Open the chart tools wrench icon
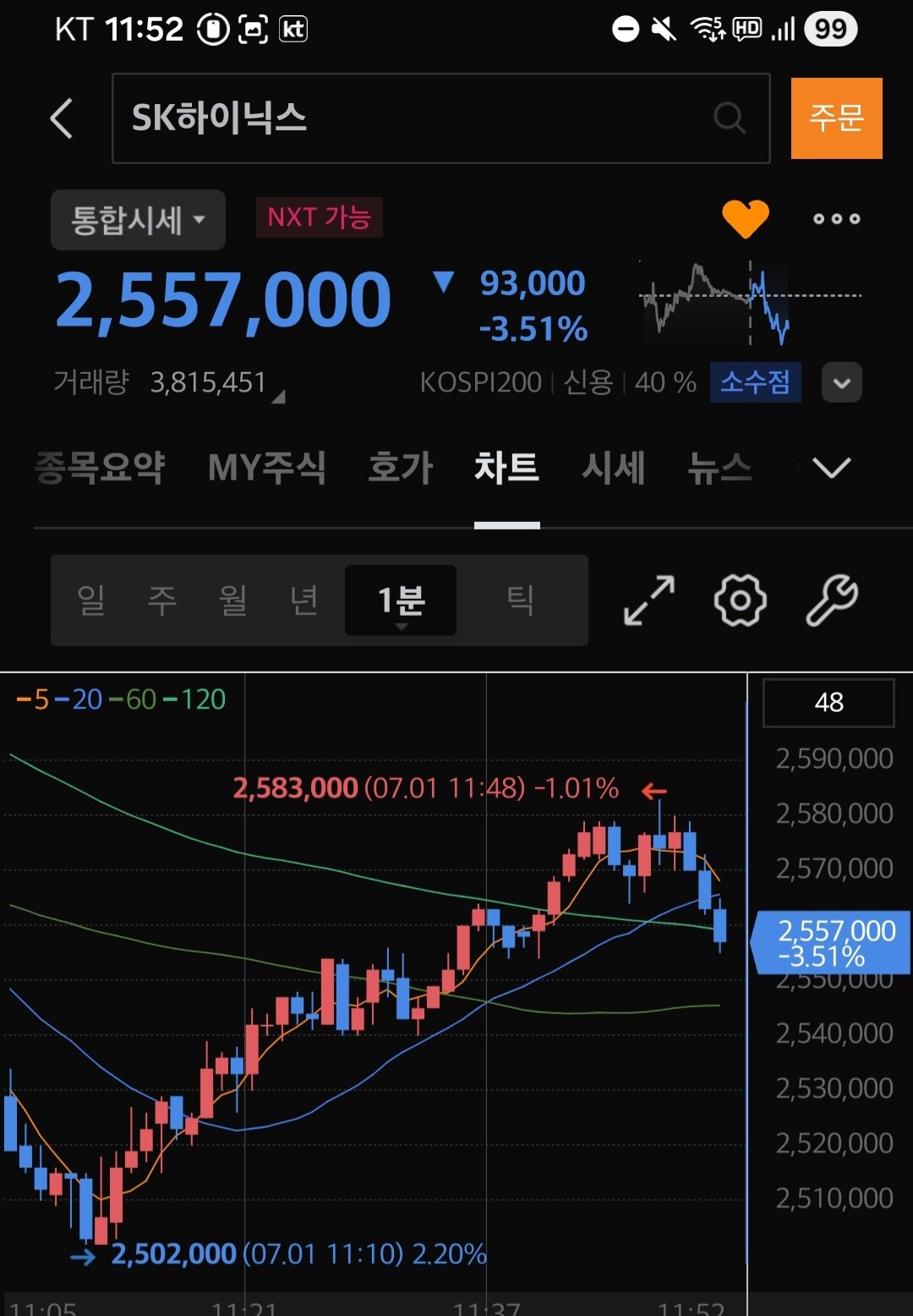The image size is (913, 1316). coord(832,600)
